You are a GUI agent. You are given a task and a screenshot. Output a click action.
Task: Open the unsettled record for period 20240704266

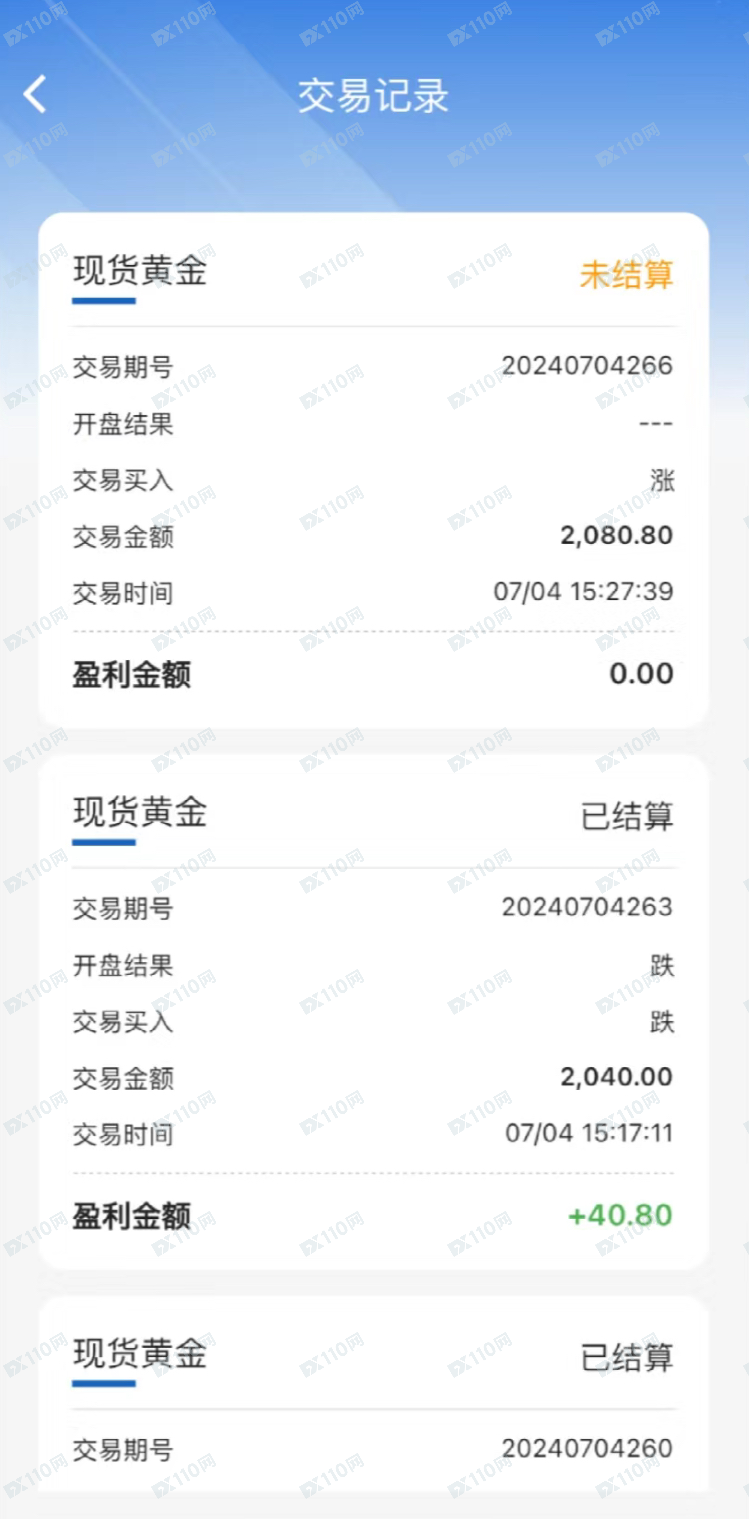(373, 470)
